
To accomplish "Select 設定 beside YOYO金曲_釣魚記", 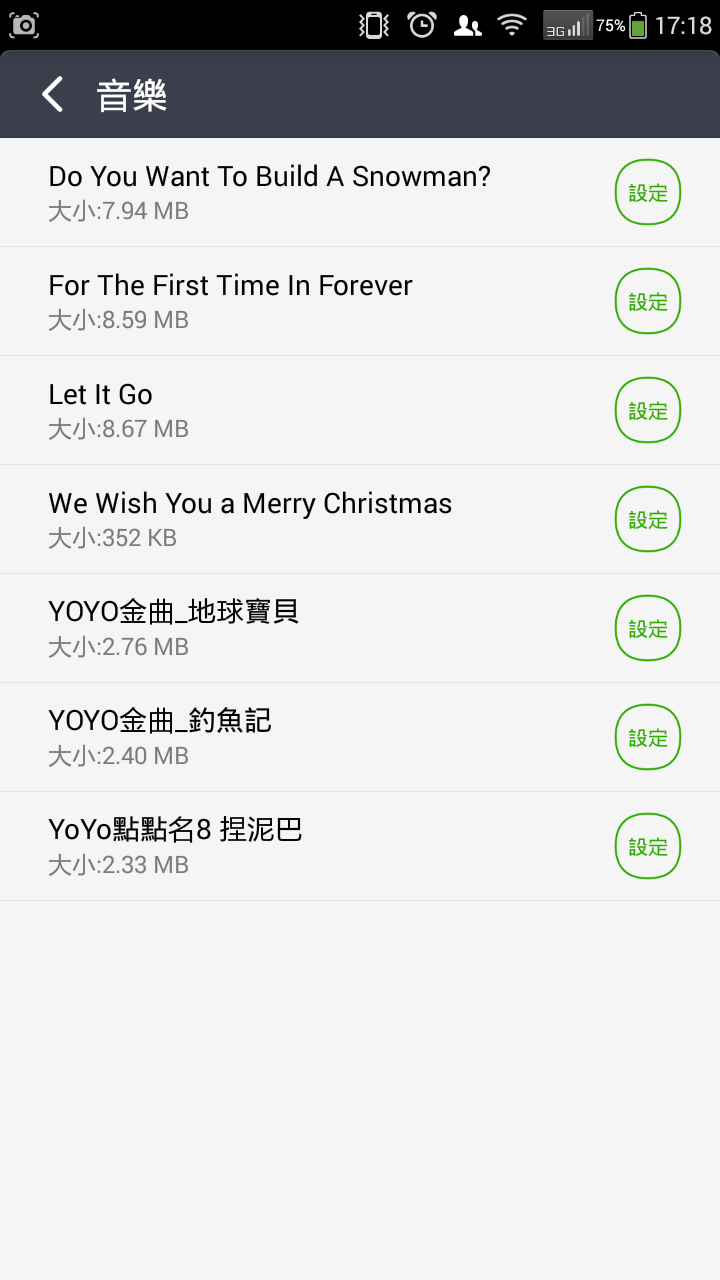I will pyautogui.click(x=648, y=737).
